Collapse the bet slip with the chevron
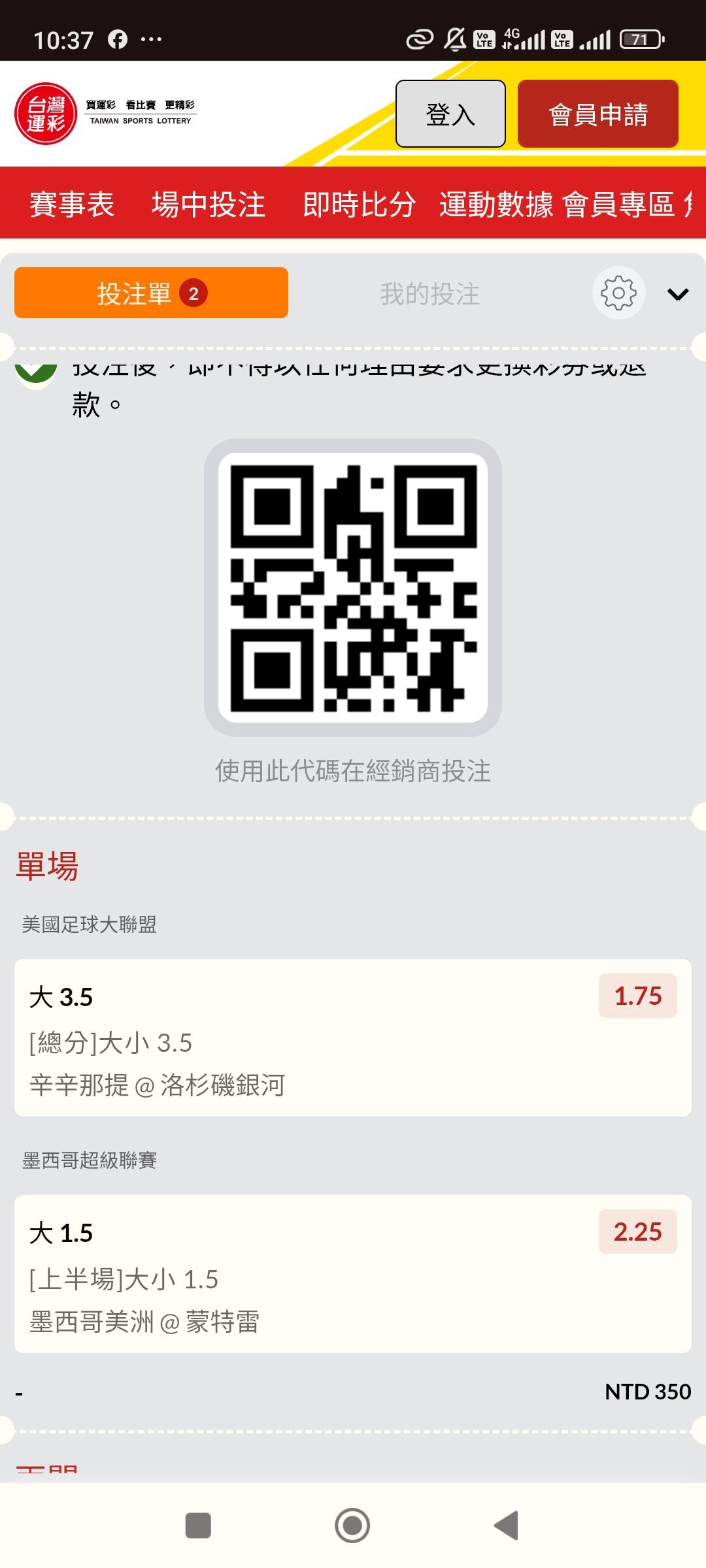Viewport: 706px width, 1568px height. pos(678,294)
